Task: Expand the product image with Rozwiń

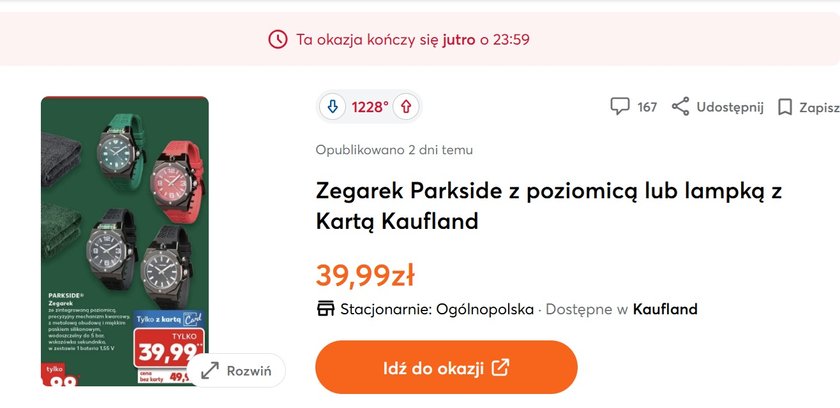Action: pos(236,370)
